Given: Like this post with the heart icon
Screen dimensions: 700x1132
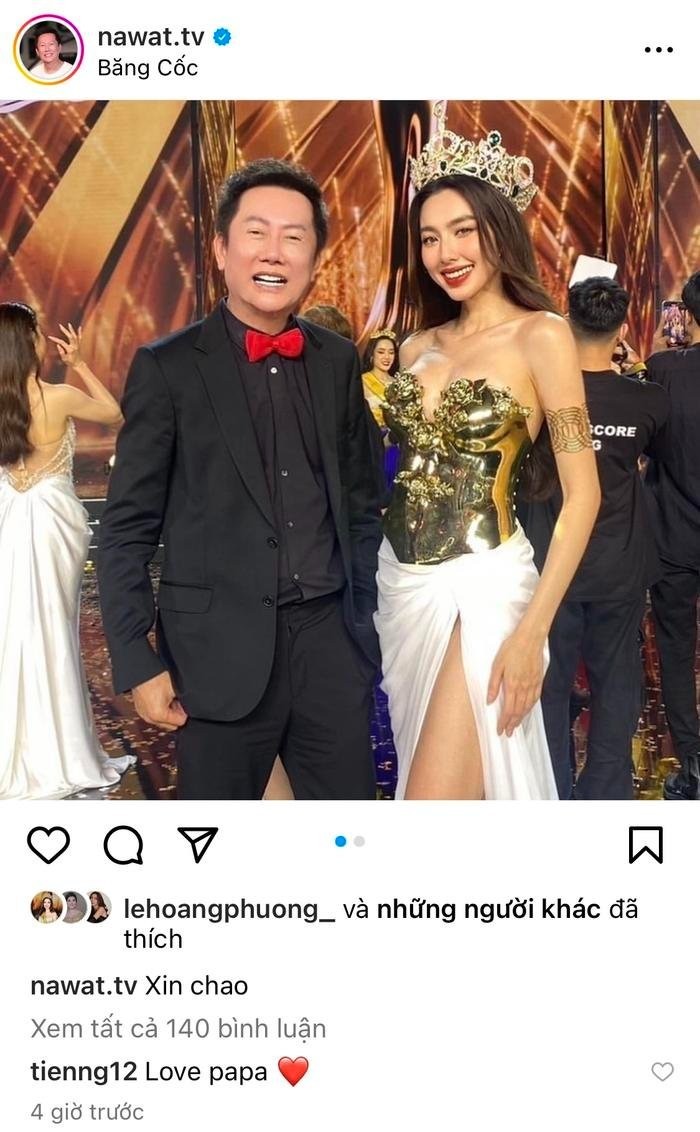Looking at the screenshot, I should click(47, 845).
